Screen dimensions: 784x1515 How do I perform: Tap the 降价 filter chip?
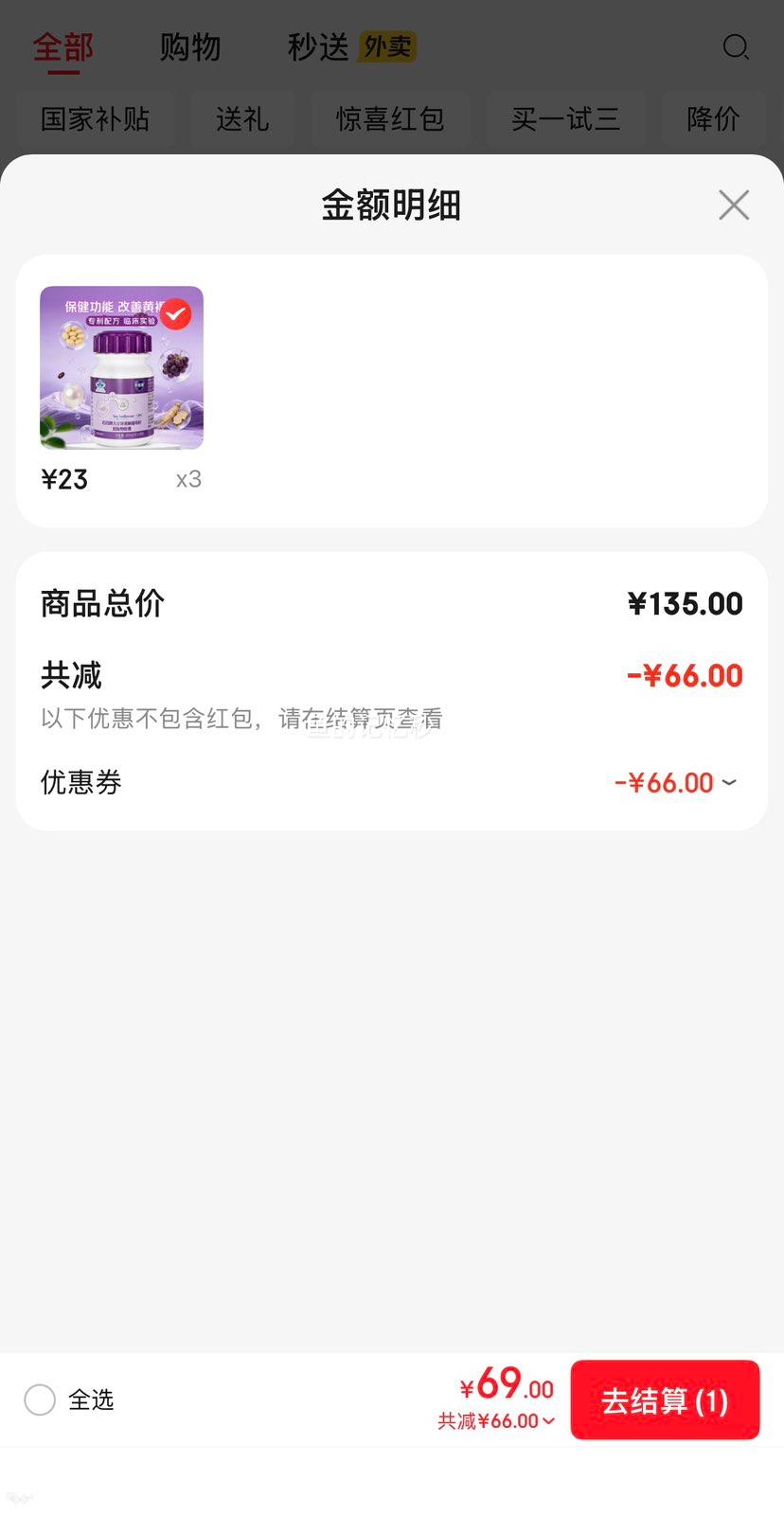click(x=713, y=118)
